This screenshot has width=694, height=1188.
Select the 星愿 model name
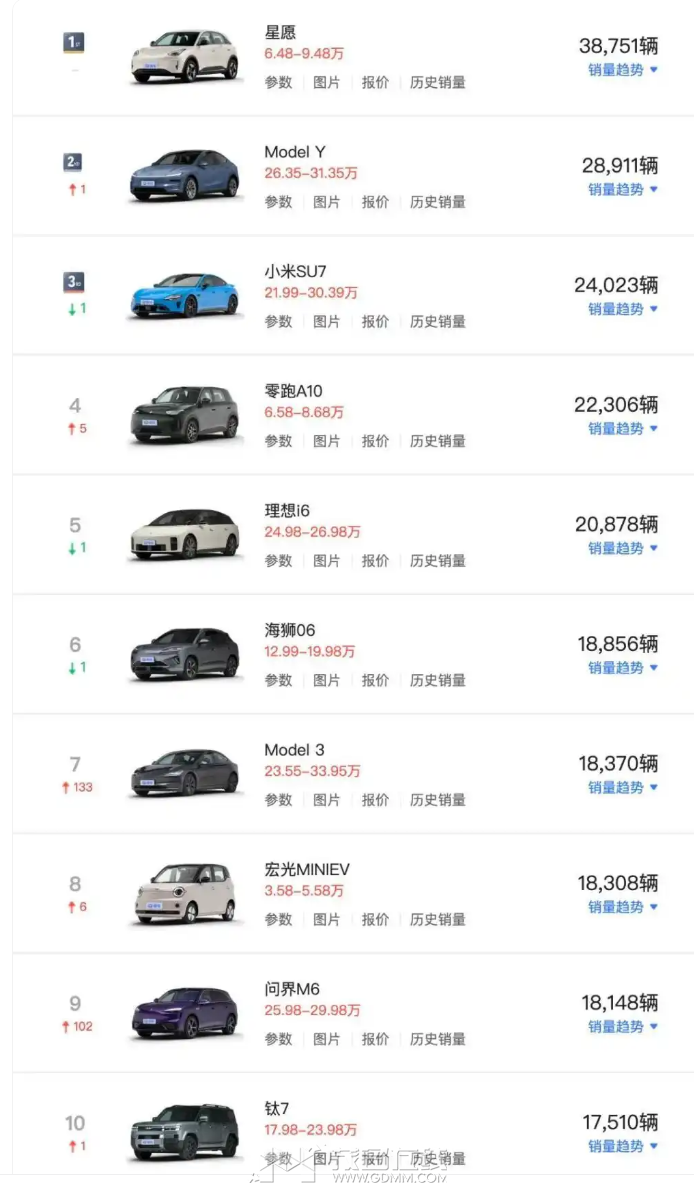click(x=280, y=32)
